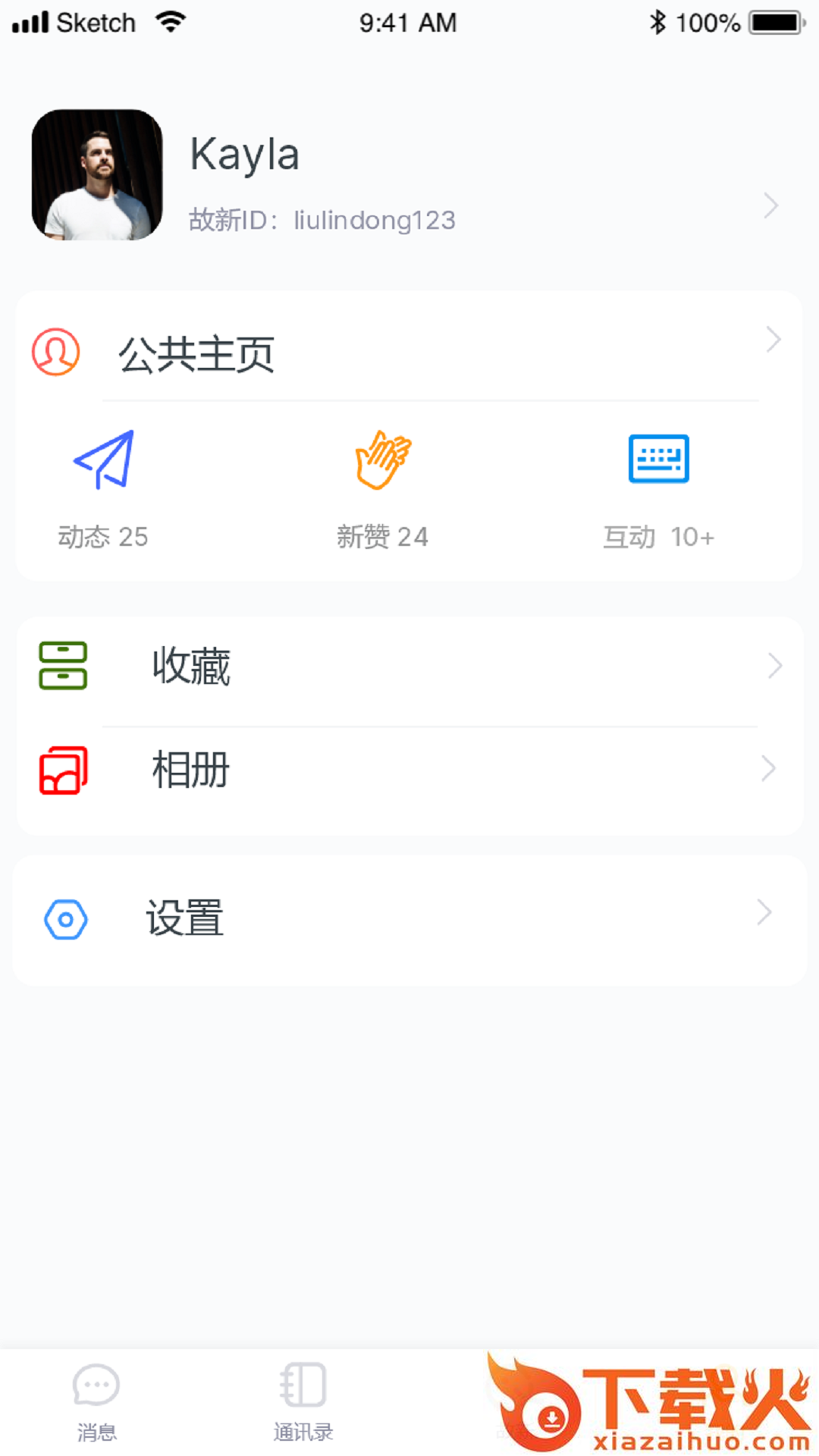The image size is (819, 1456).
Task: Open 互动 interactions
Action: pos(658,485)
